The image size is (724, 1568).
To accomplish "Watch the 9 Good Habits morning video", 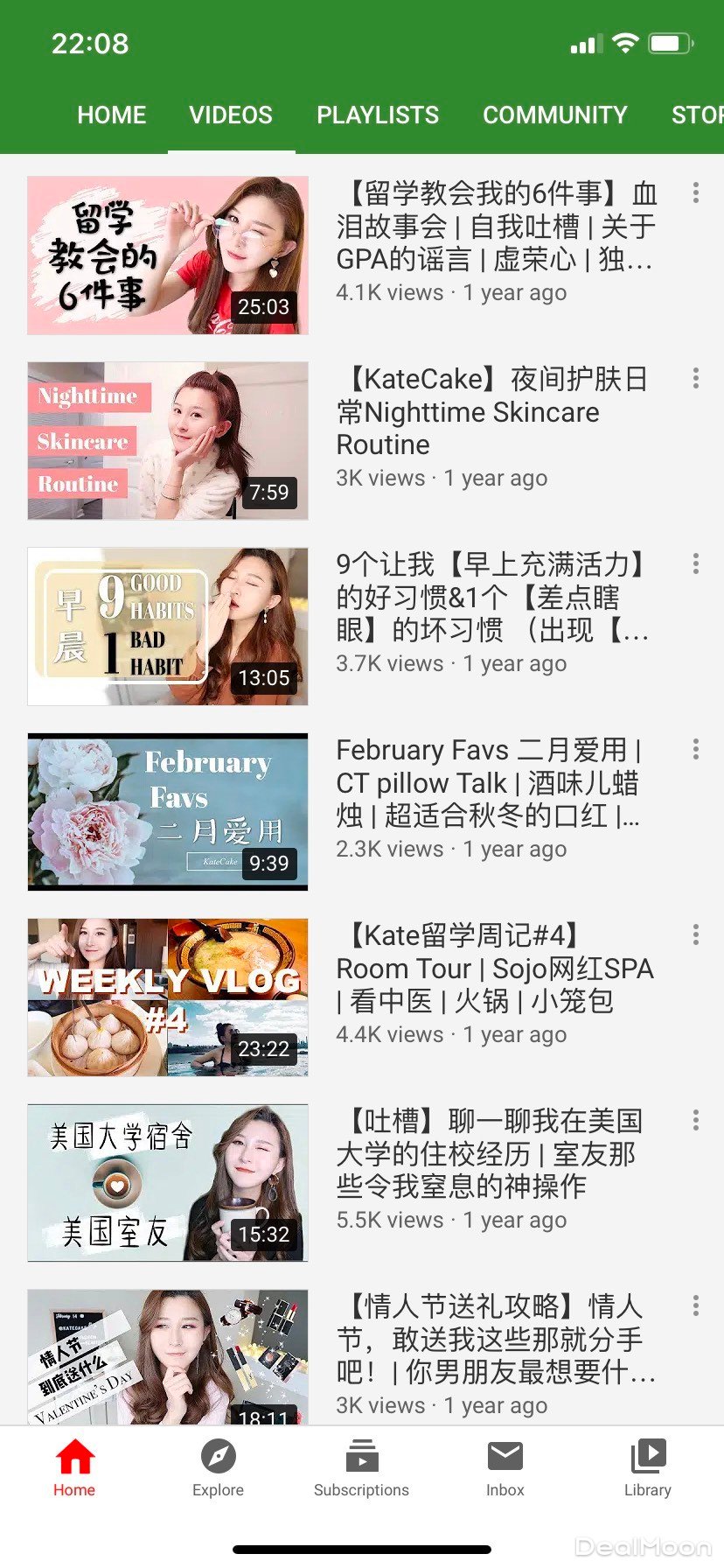I will point(168,626).
